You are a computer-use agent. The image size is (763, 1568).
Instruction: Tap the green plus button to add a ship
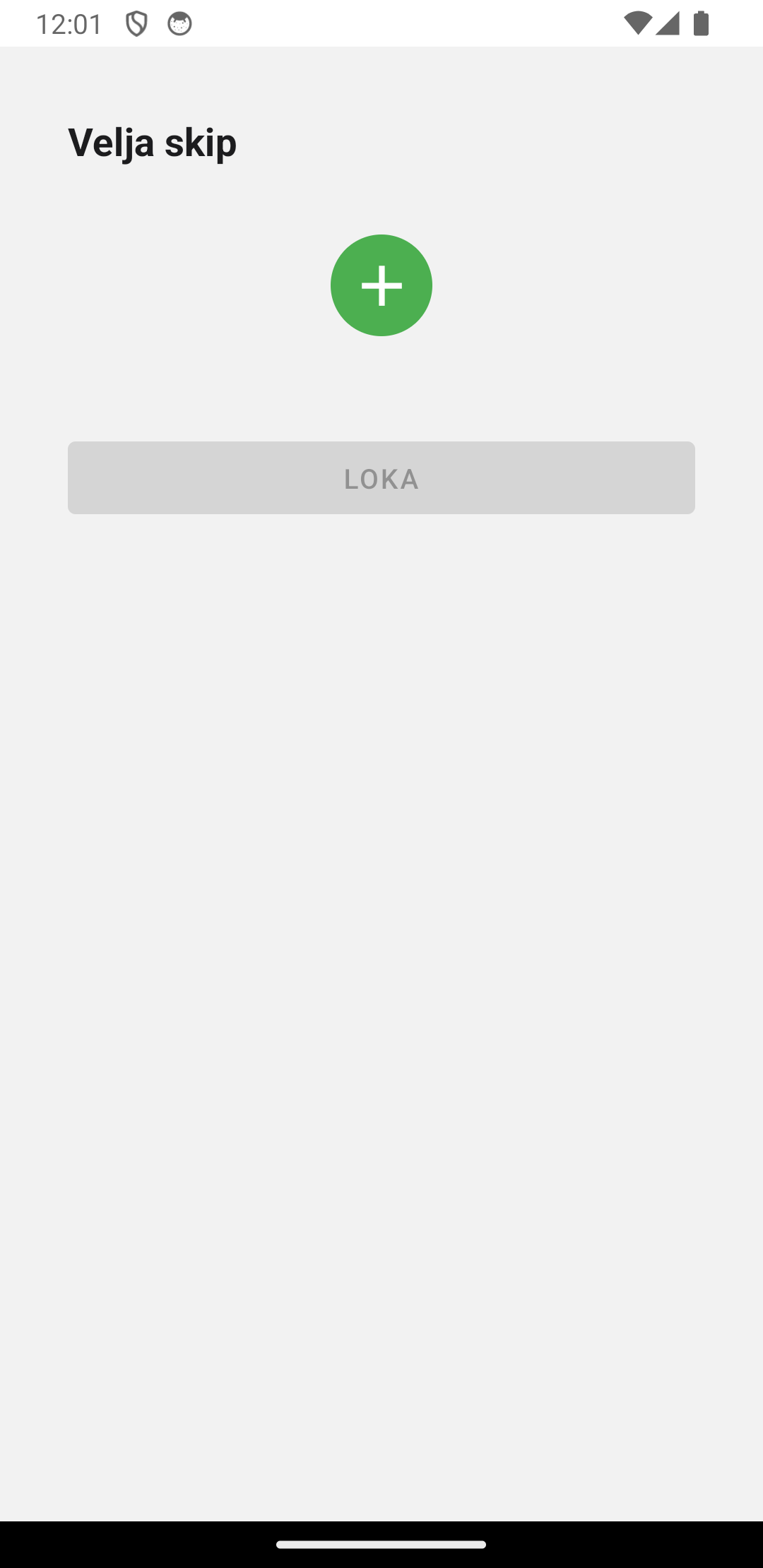point(381,285)
